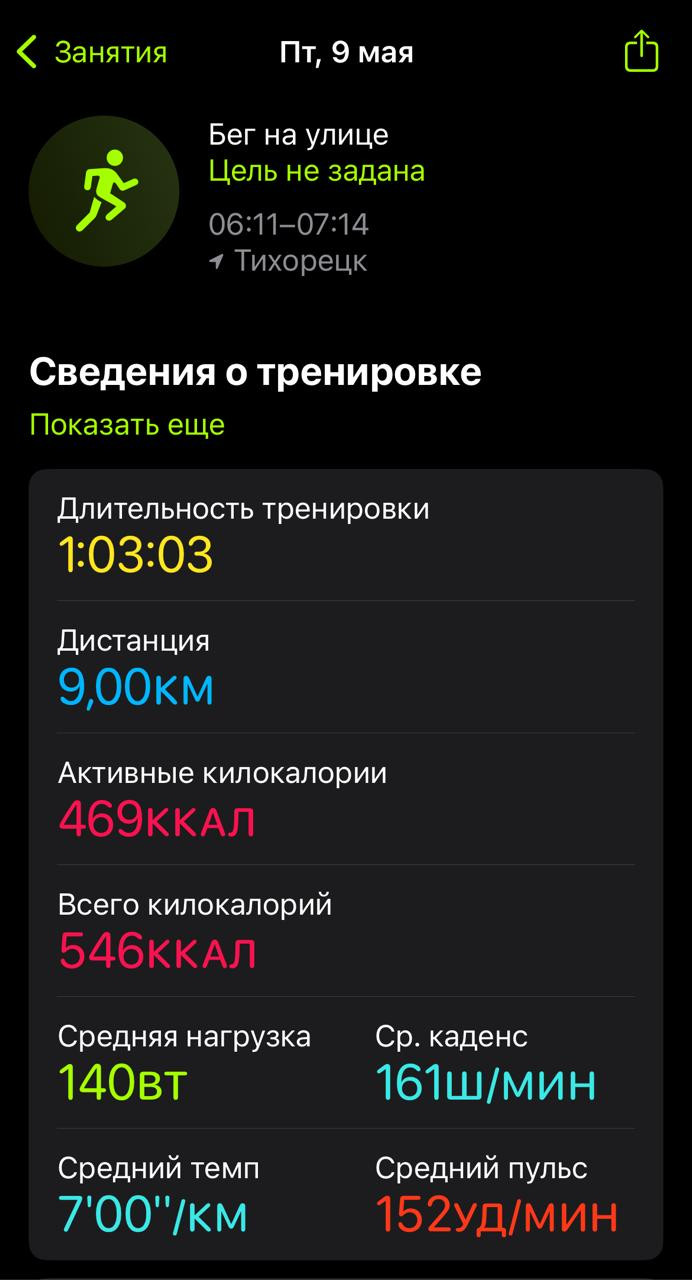Tap the Показать еще link
This screenshot has height=1280, width=692.
pyautogui.click(x=127, y=424)
